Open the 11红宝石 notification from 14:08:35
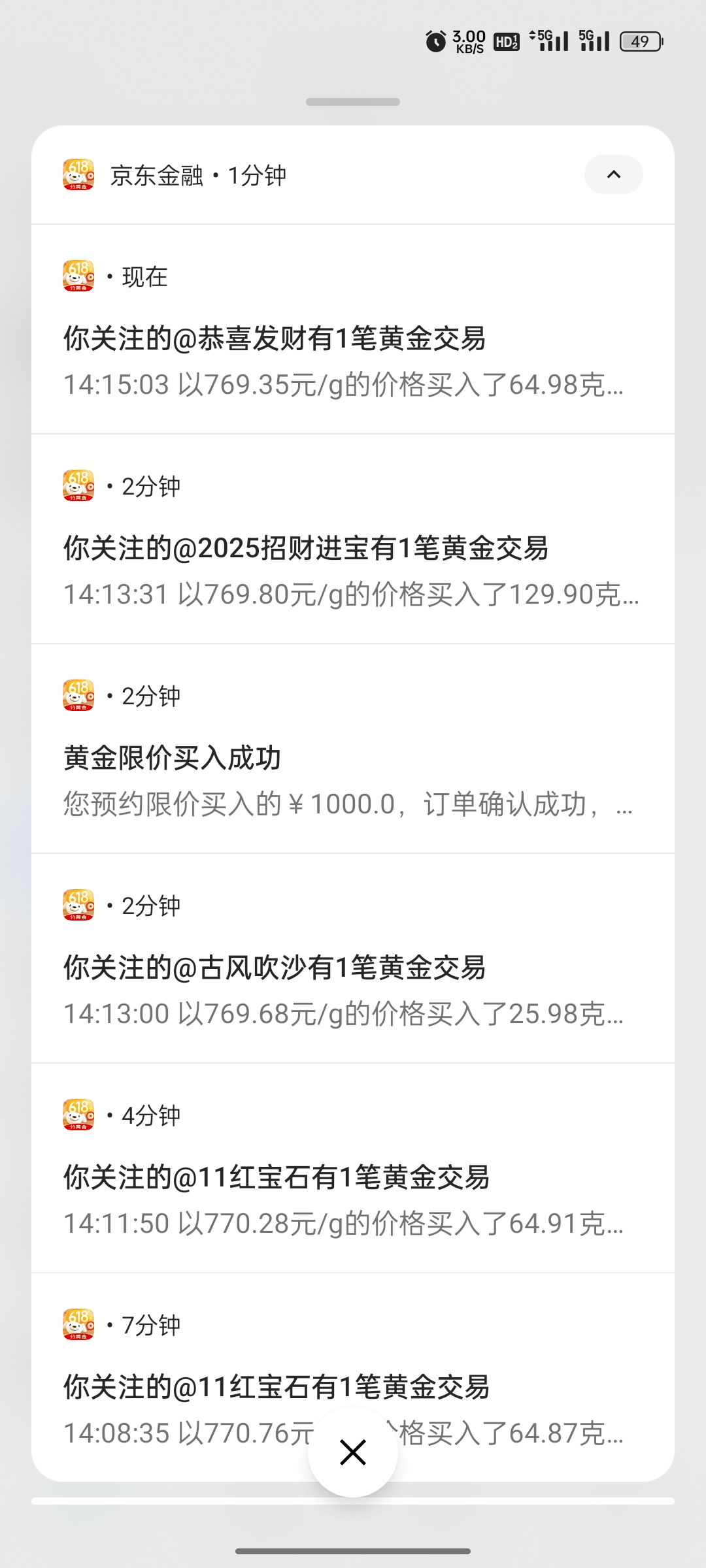The width and height of the screenshot is (706, 1568). click(353, 1377)
